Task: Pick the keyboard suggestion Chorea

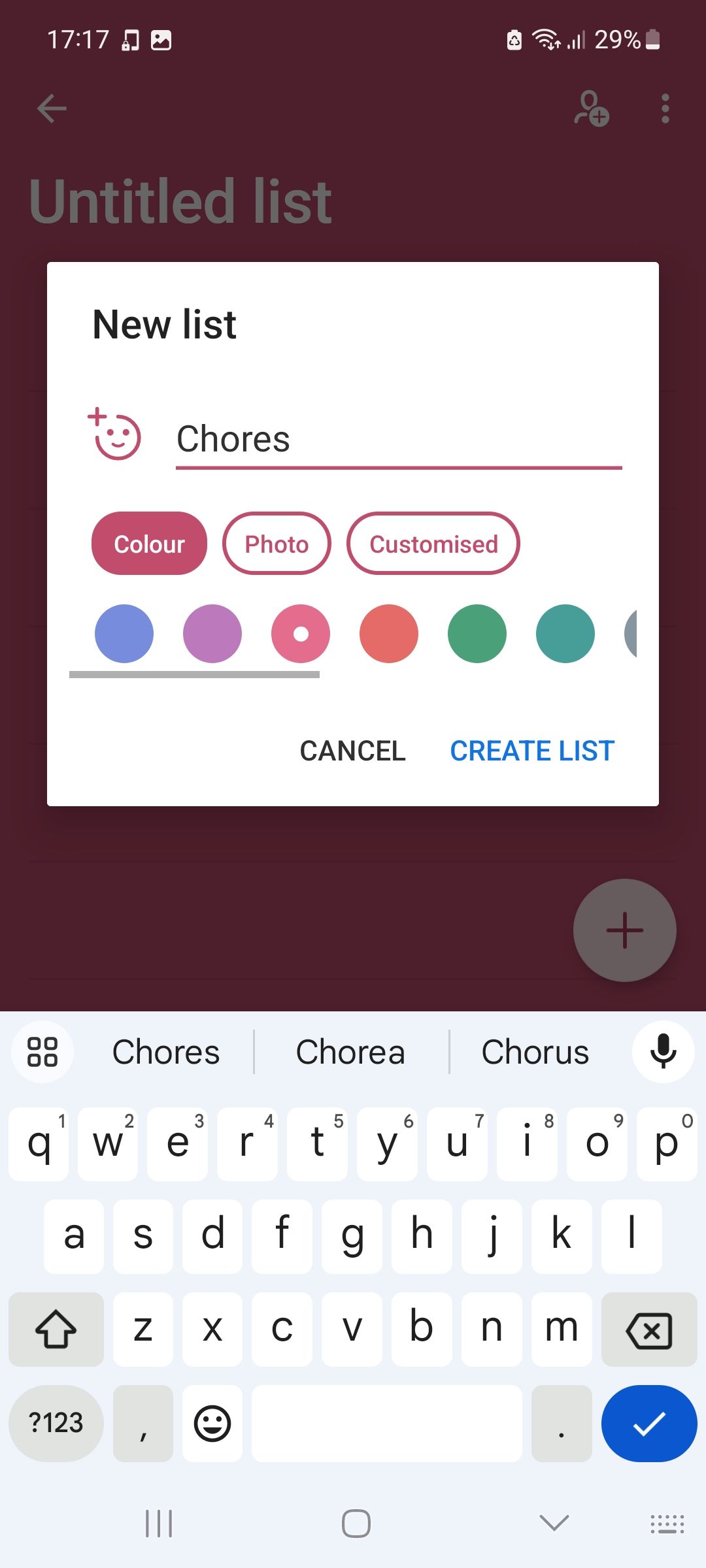Action: click(350, 1052)
